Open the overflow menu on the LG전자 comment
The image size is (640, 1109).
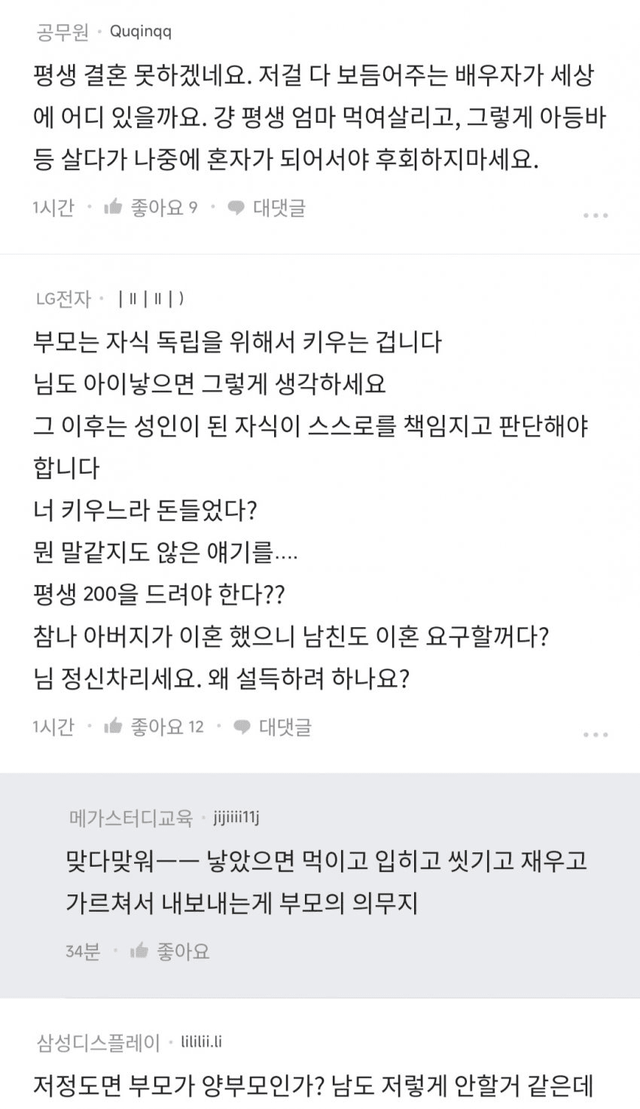point(594,733)
